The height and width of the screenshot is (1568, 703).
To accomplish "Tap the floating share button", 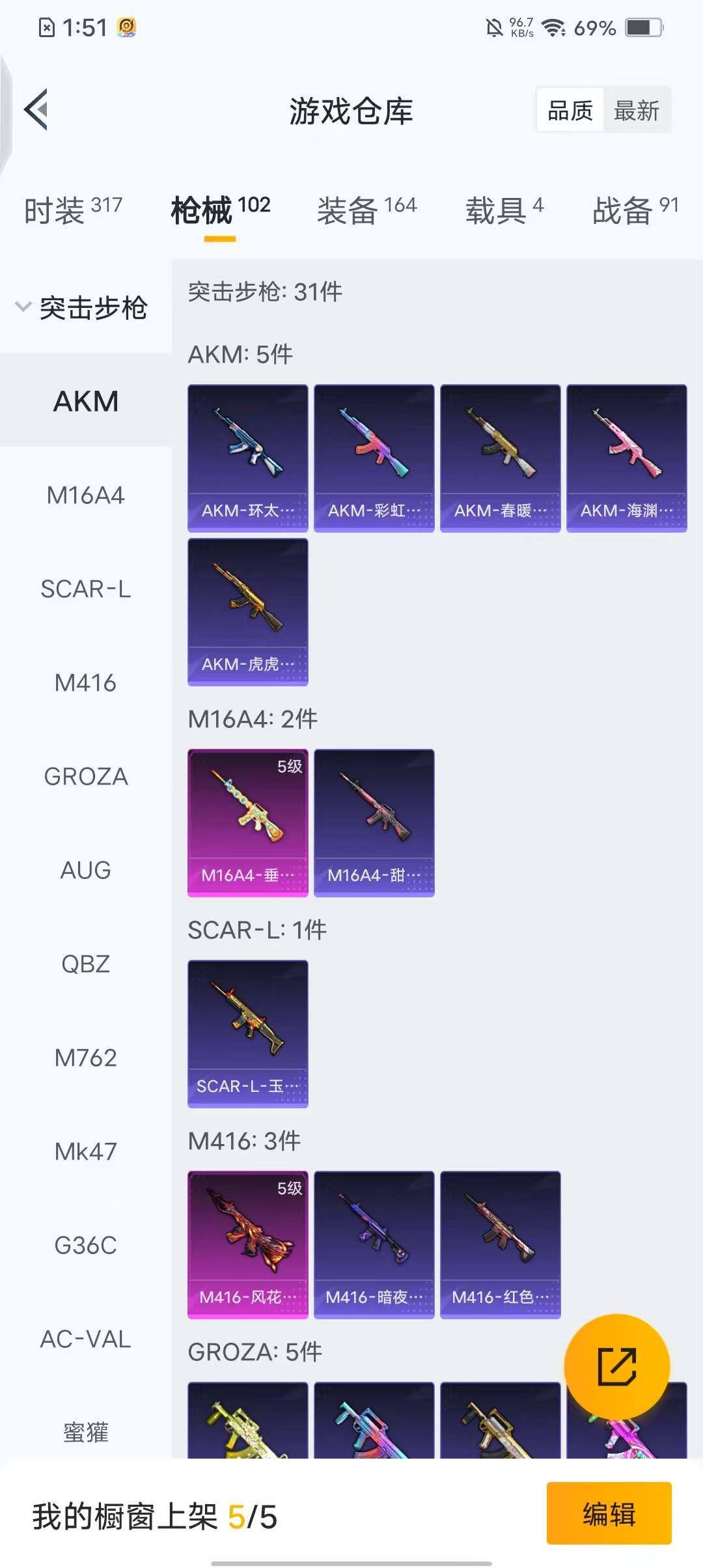I will [616, 1367].
